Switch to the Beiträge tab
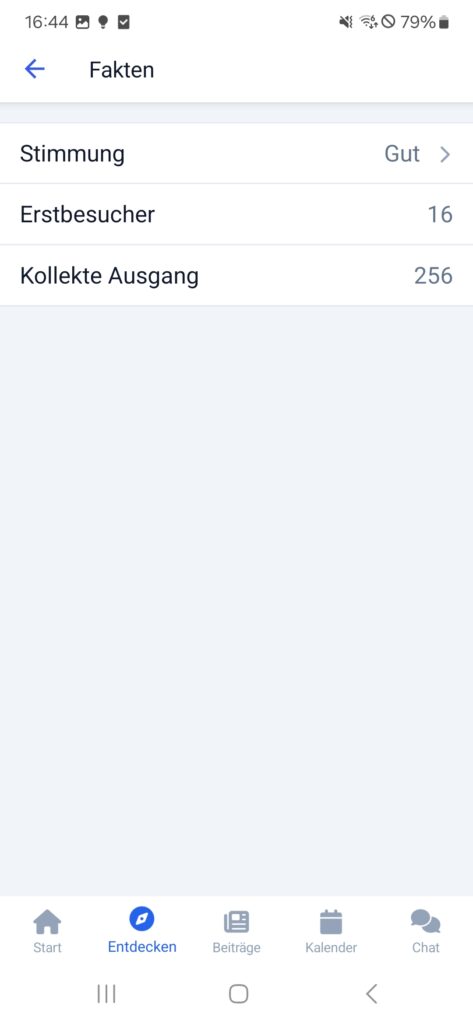Viewport: 473px width, 1024px height. point(236,931)
